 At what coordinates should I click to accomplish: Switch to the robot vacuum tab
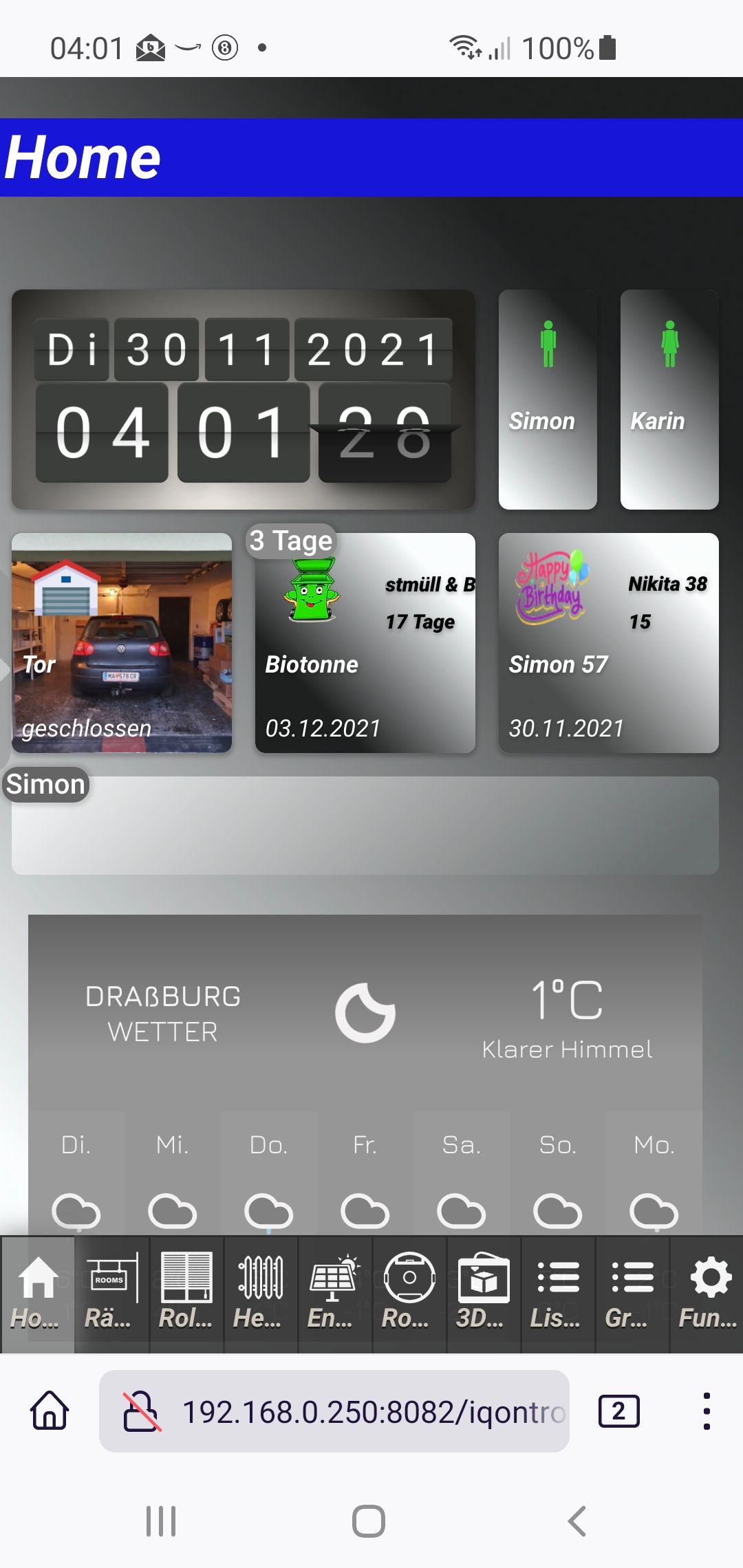pos(409,1294)
